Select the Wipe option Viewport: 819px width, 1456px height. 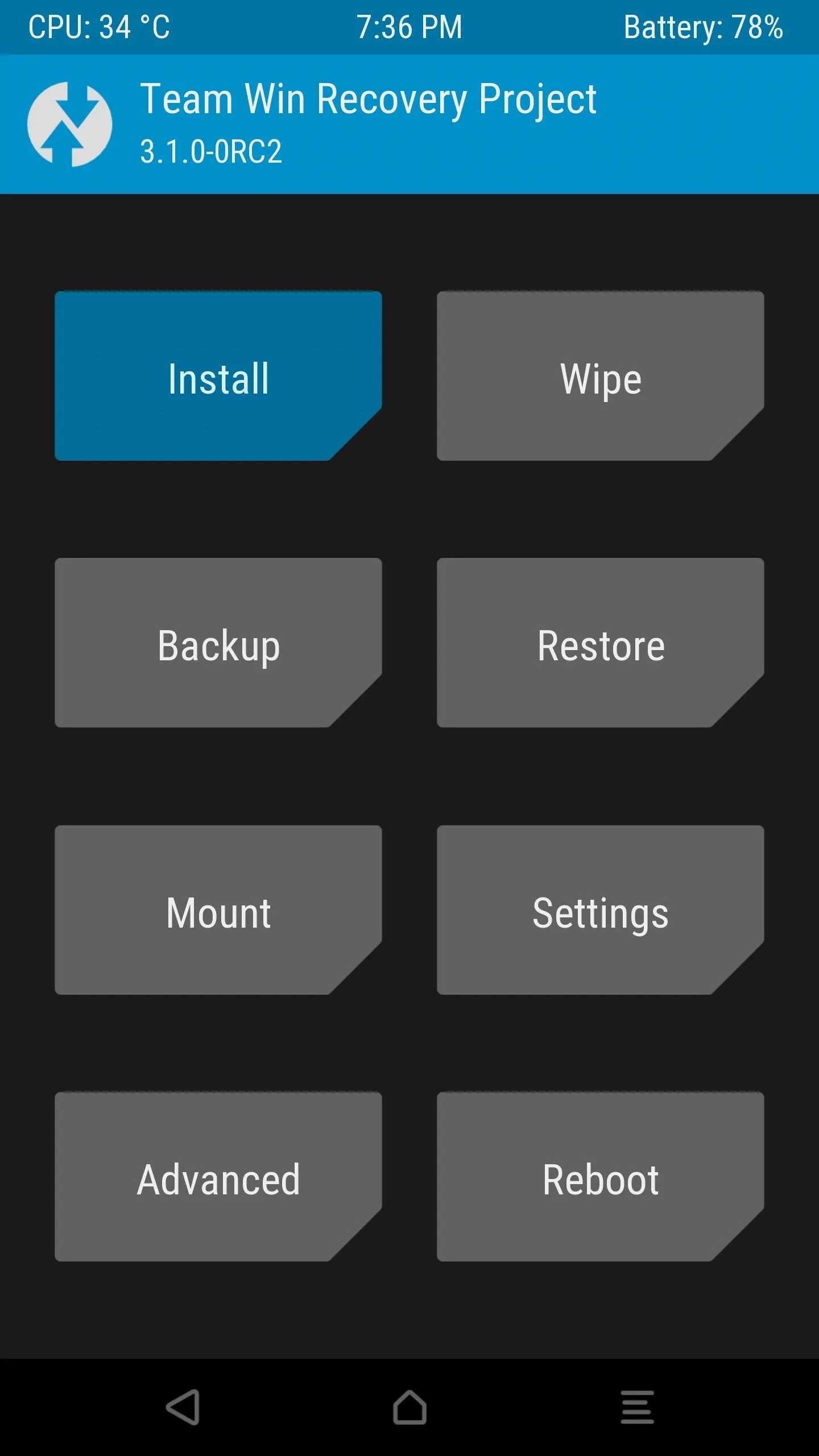coord(601,376)
